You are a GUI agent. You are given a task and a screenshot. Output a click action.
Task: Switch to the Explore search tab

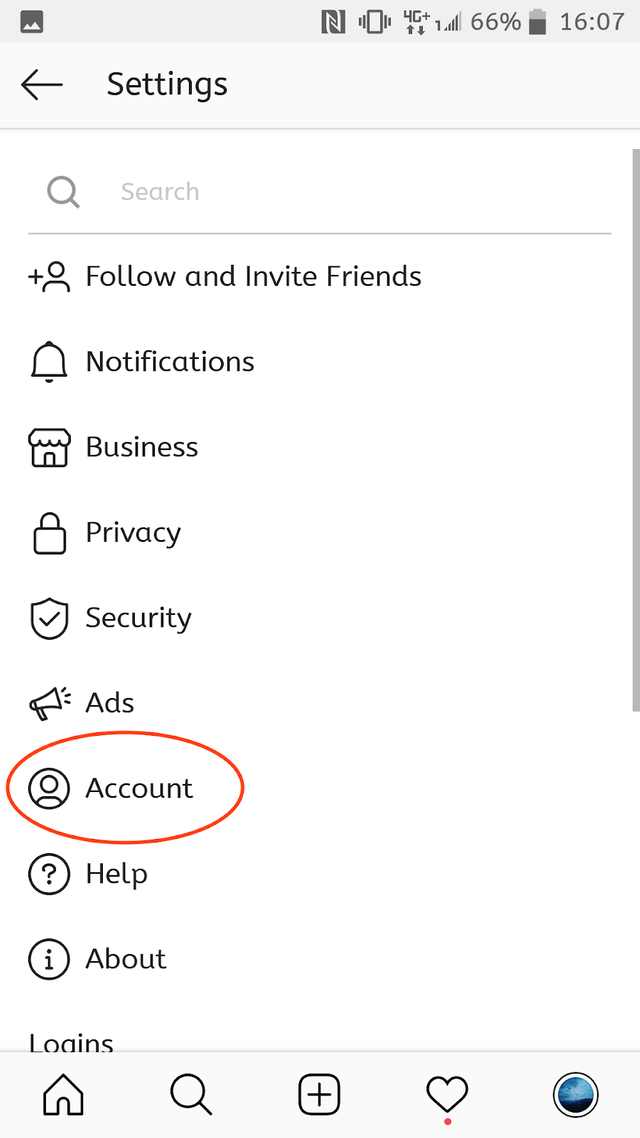(x=192, y=1094)
